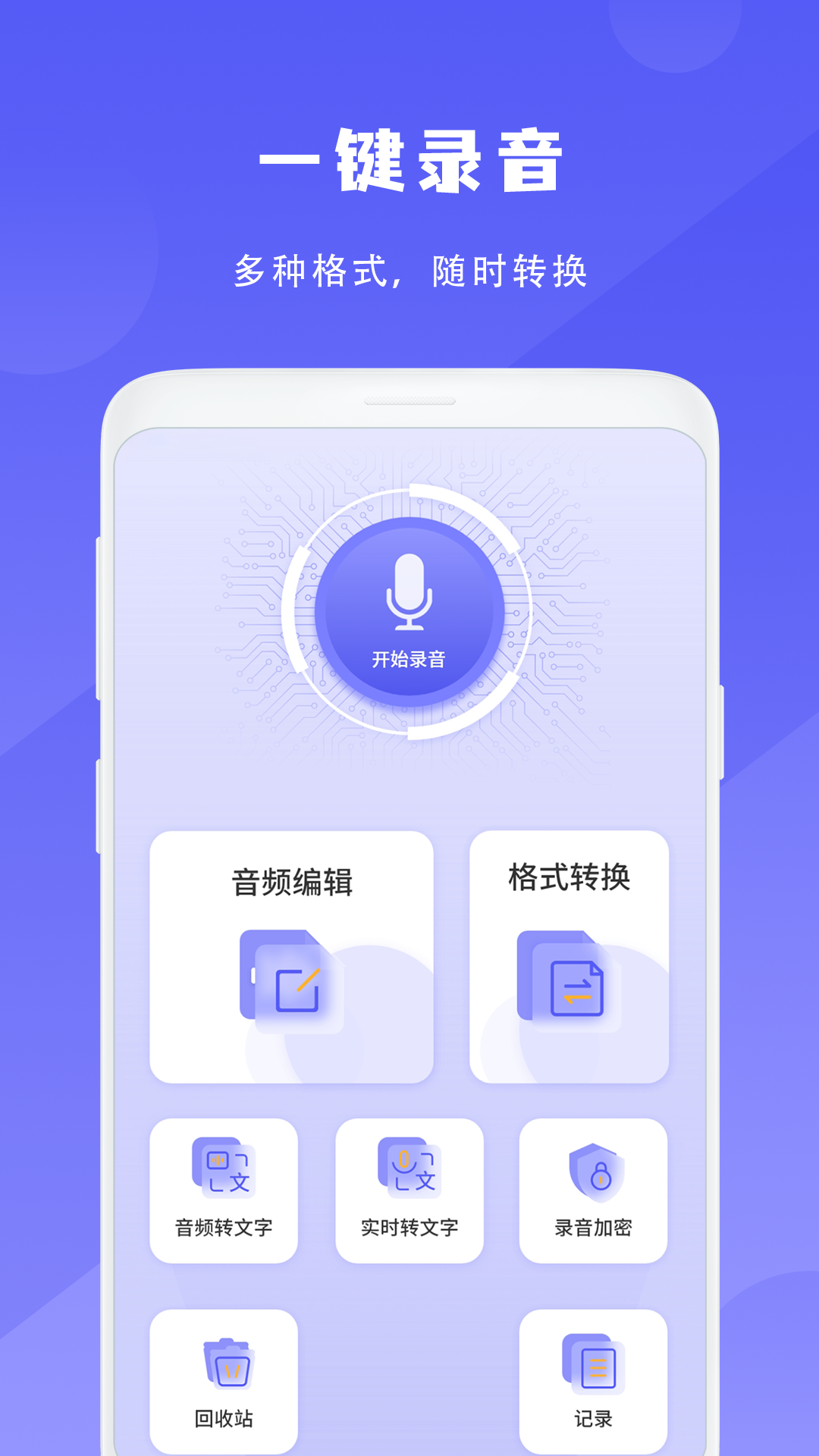Select the stacked documents icon under 记录
Image resolution: width=819 pixels, height=1456 pixels.
click(594, 1365)
